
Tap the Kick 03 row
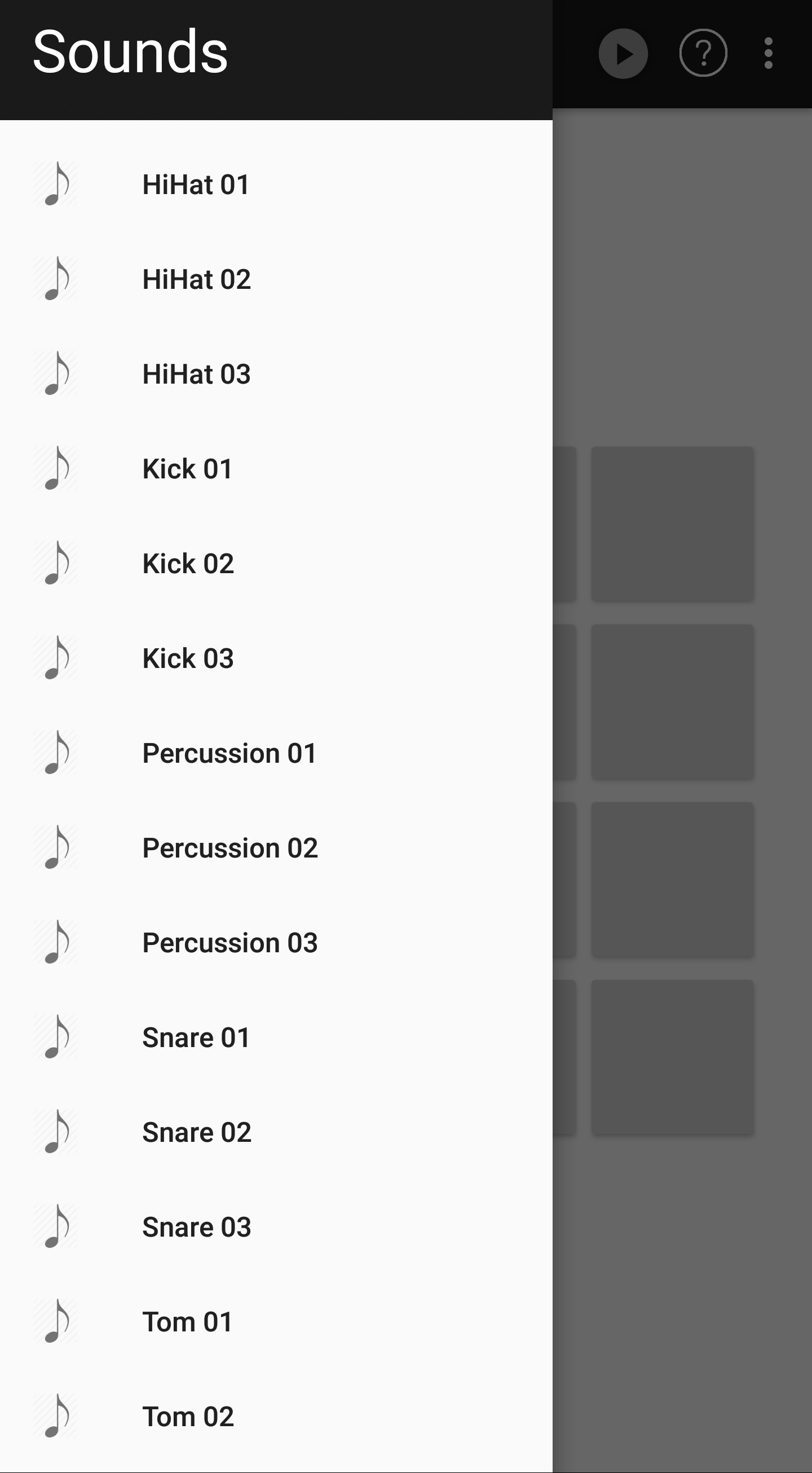pos(276,658)
